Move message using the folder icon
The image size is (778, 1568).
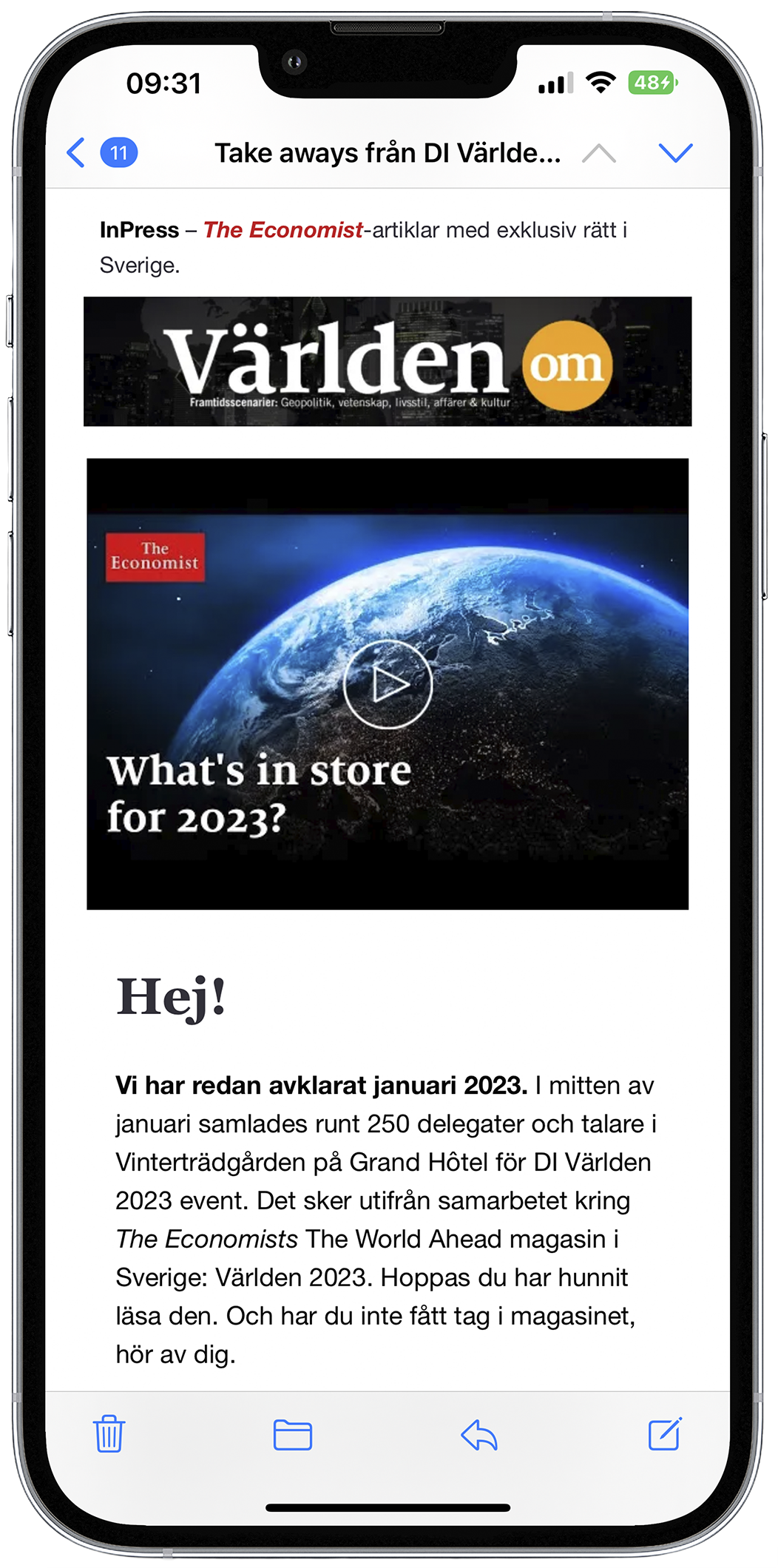click(x=293, y=1435)
